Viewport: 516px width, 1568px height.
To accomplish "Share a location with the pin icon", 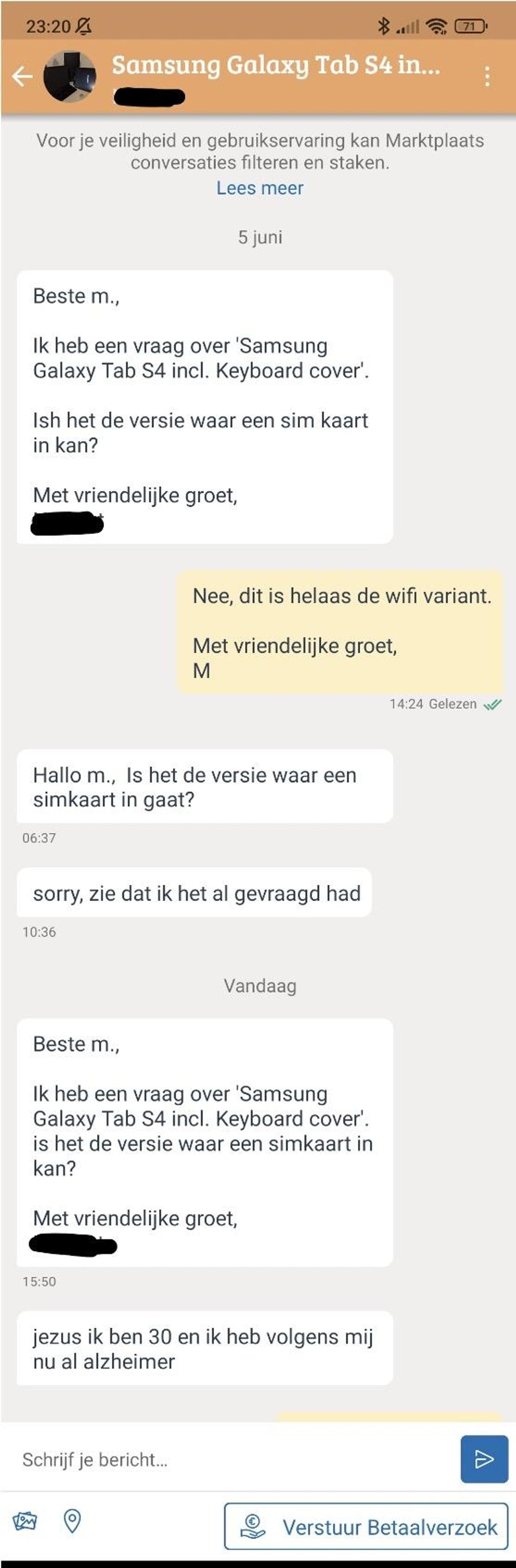I will [72, 1521].
